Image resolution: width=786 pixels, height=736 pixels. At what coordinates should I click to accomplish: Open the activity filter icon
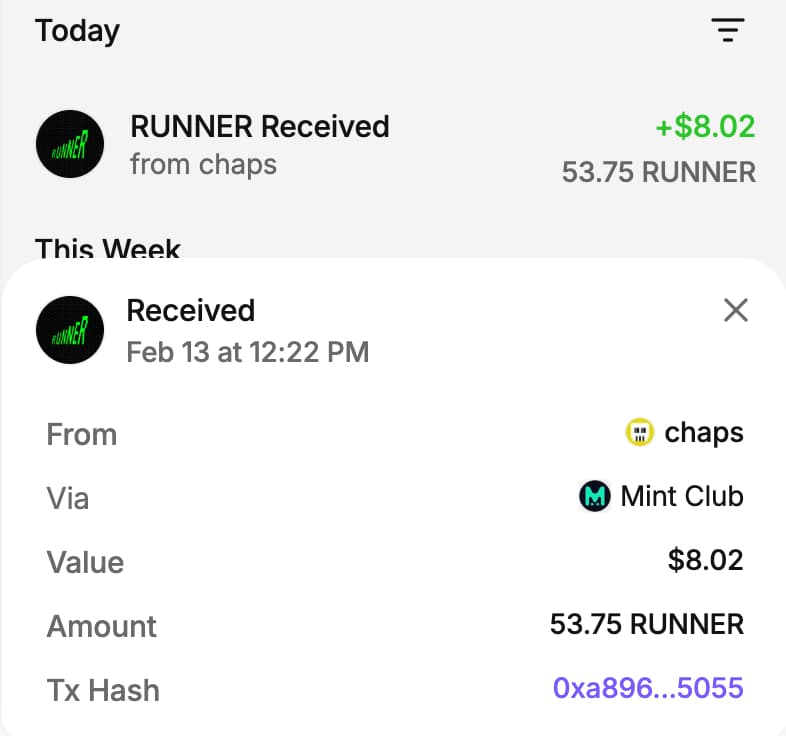728,31
